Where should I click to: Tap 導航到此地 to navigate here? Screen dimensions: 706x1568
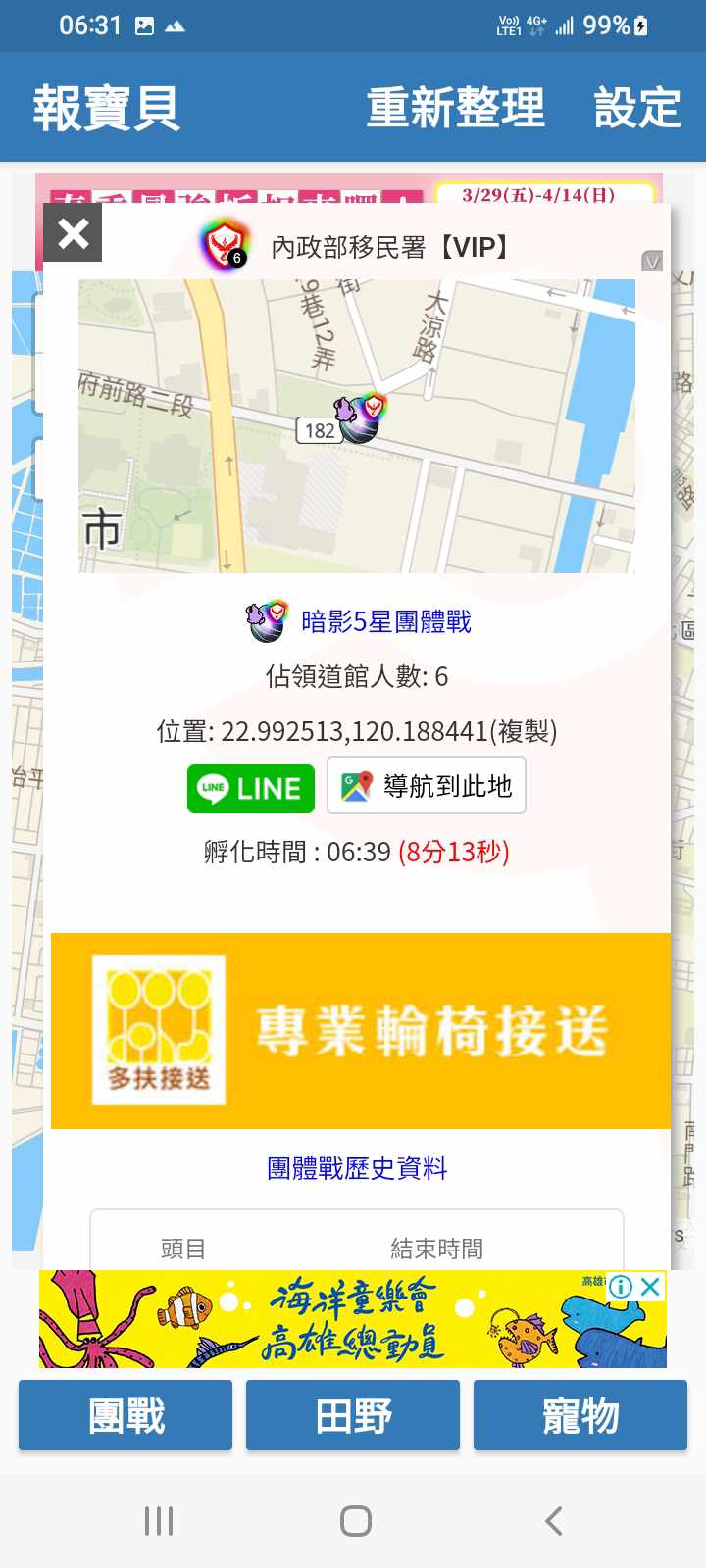pyautogui.click(x=427, y=786)
